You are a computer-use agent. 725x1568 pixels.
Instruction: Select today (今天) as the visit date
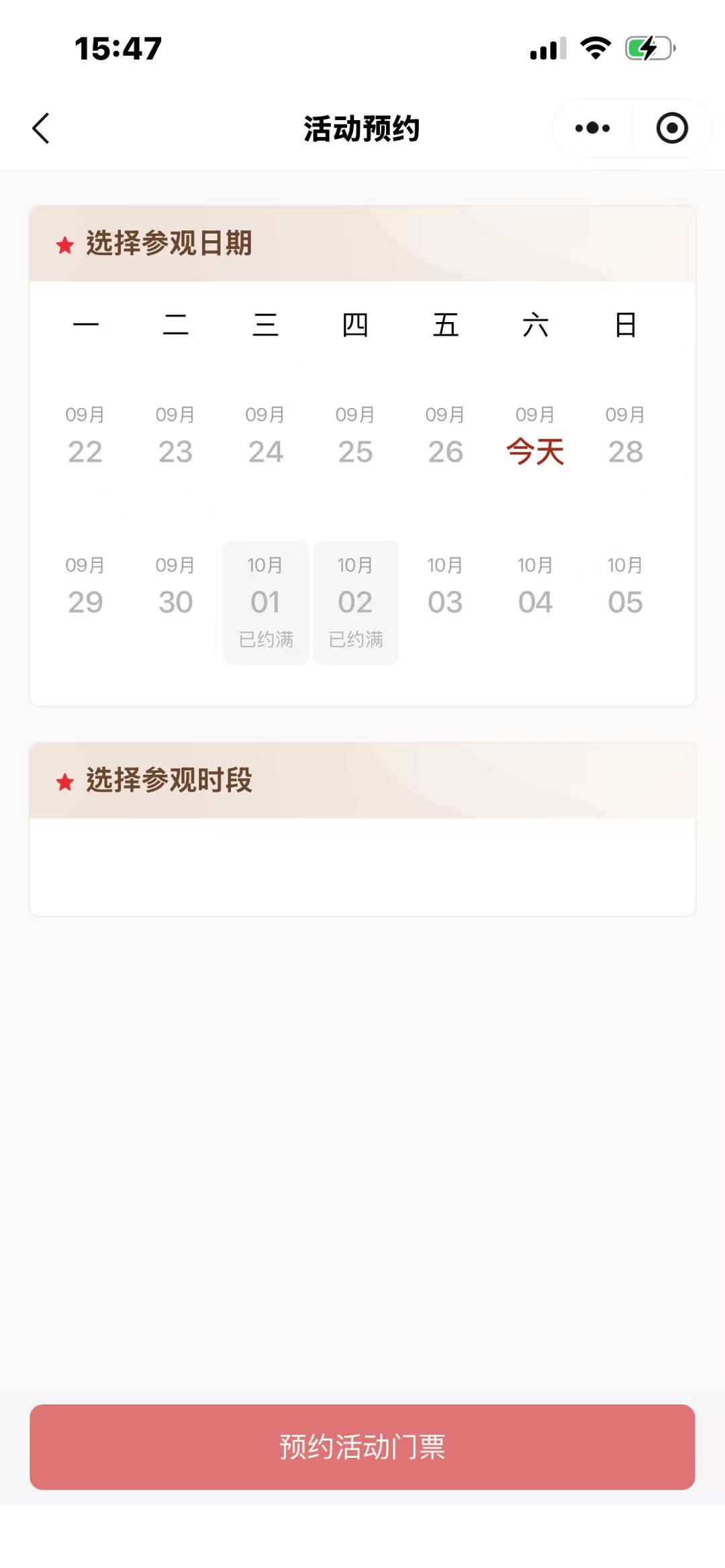[535, 437]
